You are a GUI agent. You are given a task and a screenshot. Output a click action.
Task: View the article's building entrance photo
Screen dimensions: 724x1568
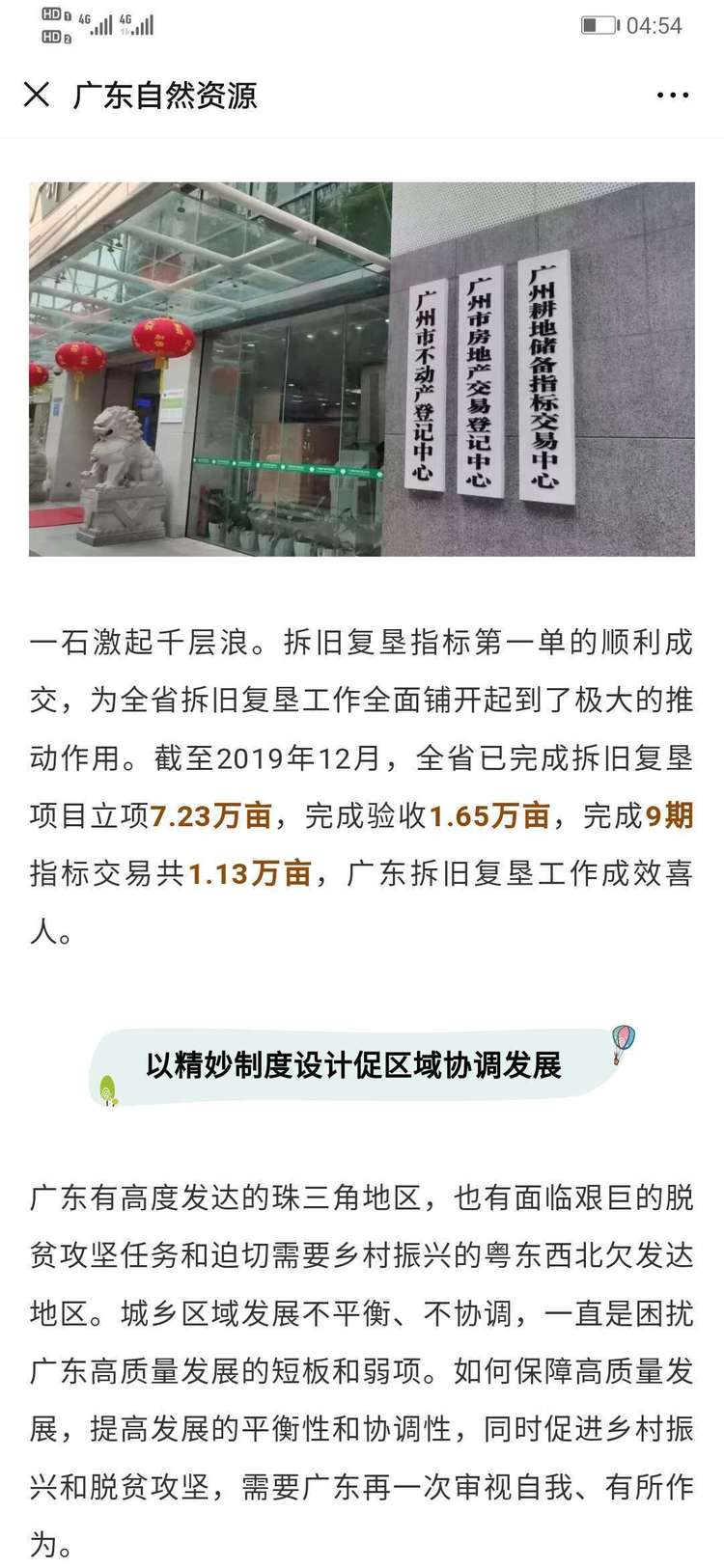(361, 369)
